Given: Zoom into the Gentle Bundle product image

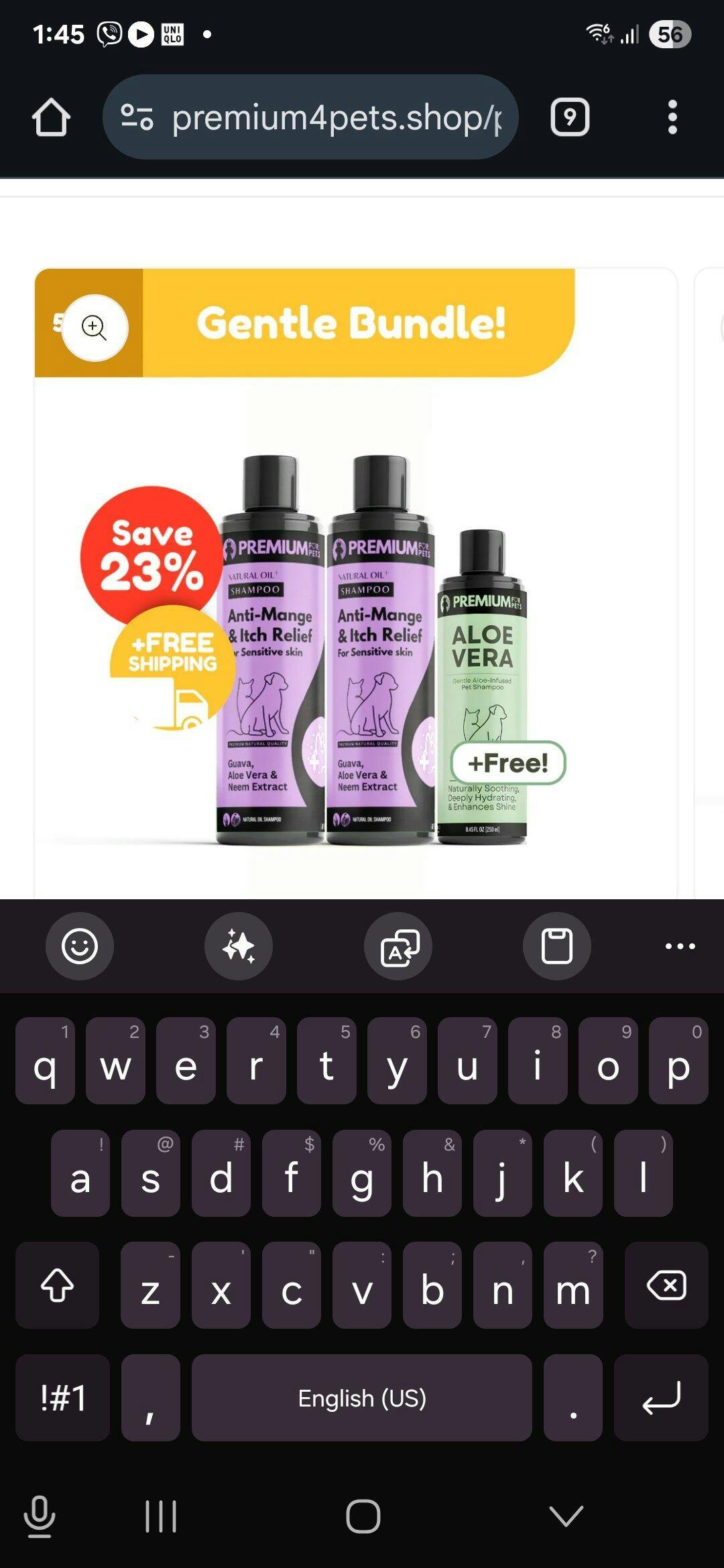Looking at the screenshot, I should point(95,328).
